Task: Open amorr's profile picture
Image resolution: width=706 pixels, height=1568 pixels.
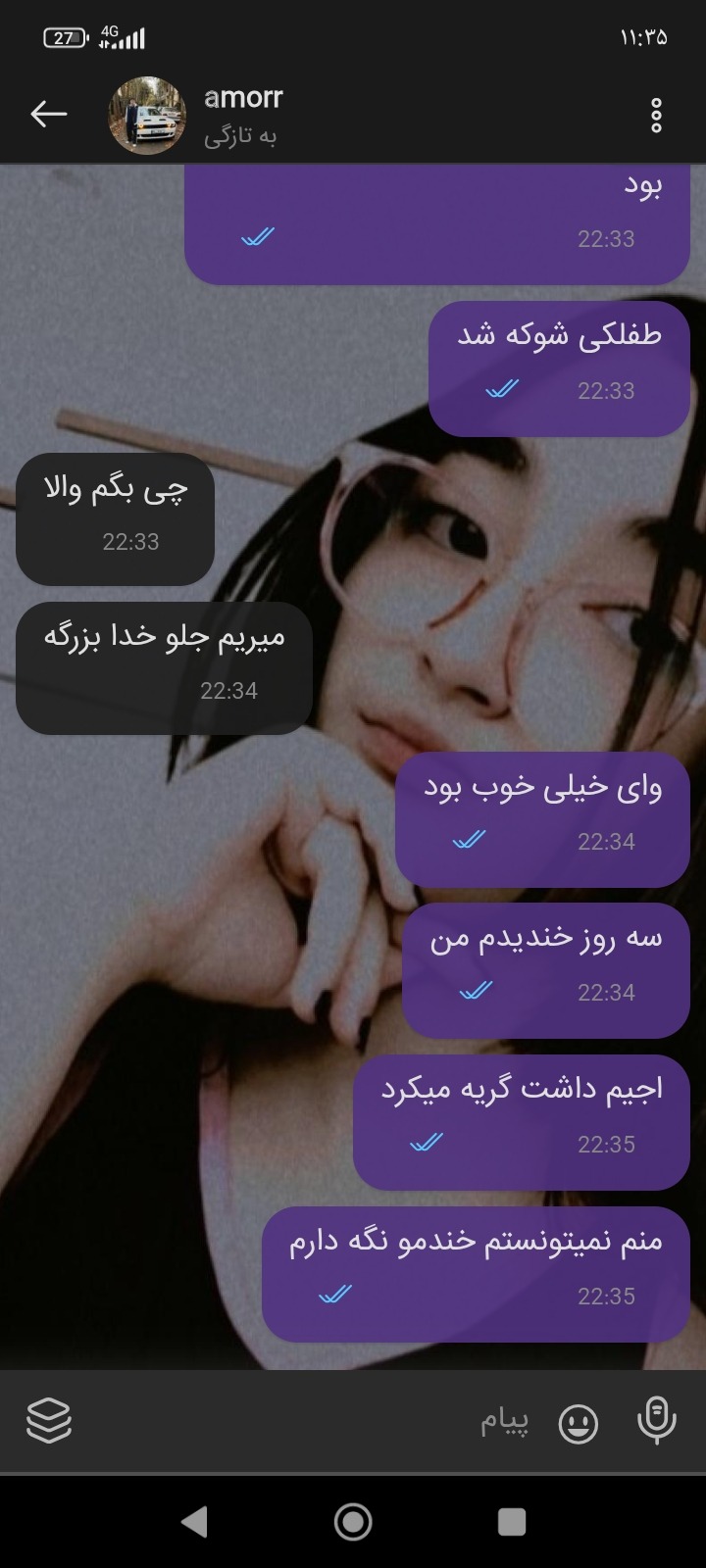Action: [147, 116]
